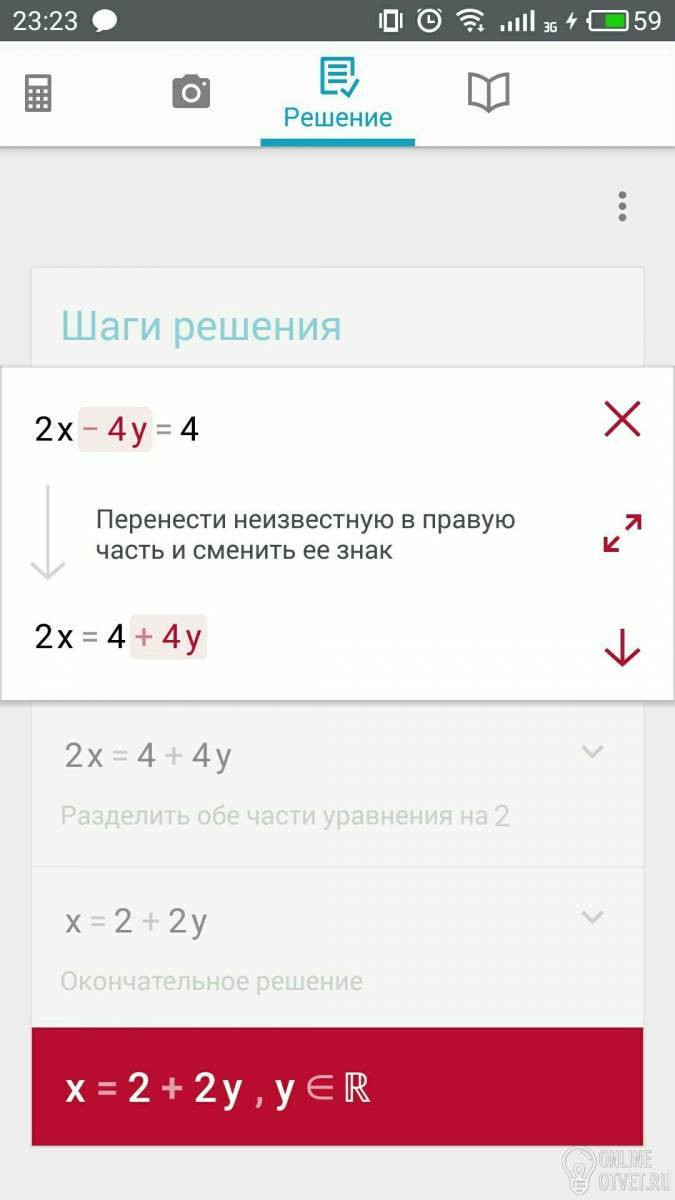Open the camera tab
The height and width of the screenshot is (1200, 675).
coord(190,93)
